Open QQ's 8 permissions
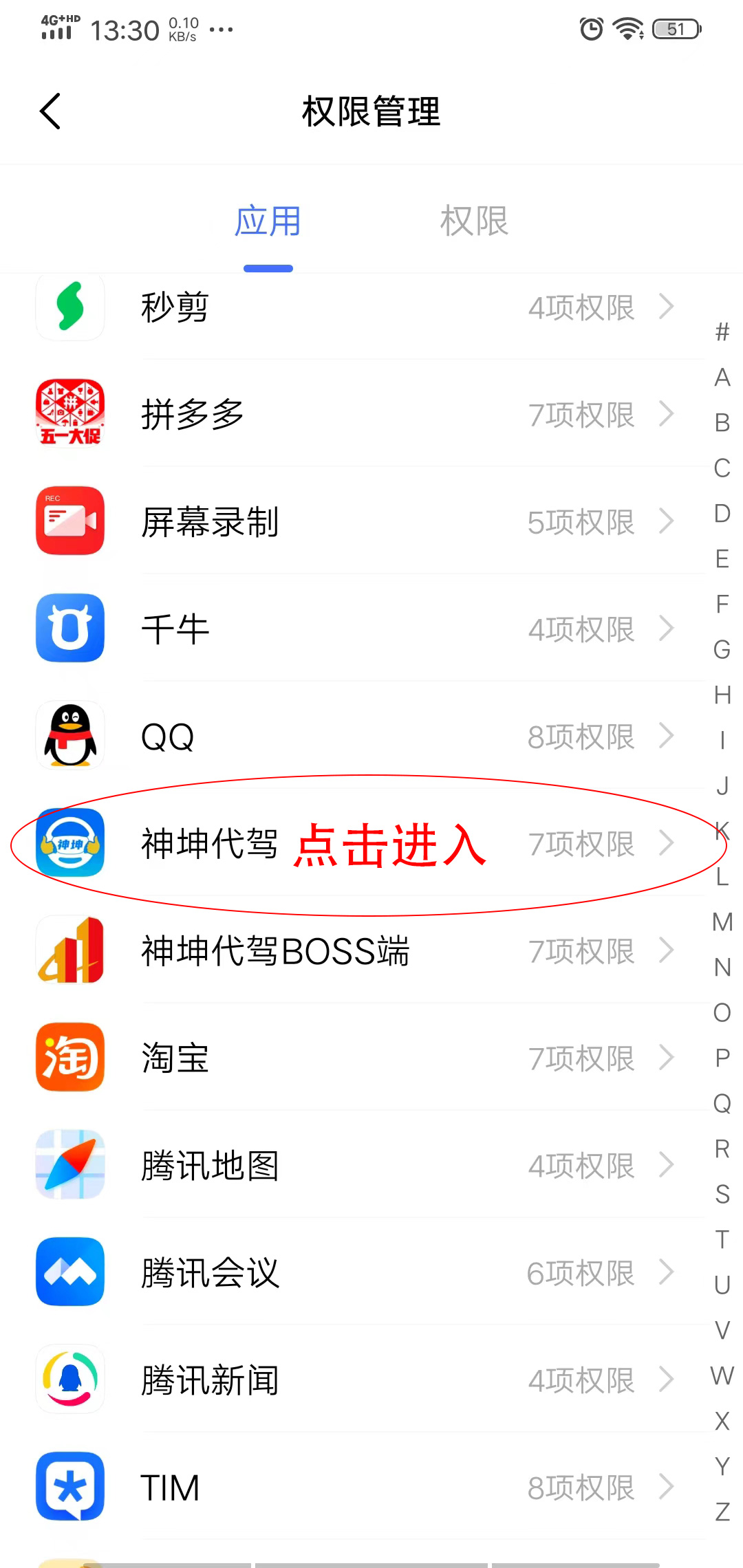Image resolution: width=743 pixels, height=1568 pixels. pos(371,737)
